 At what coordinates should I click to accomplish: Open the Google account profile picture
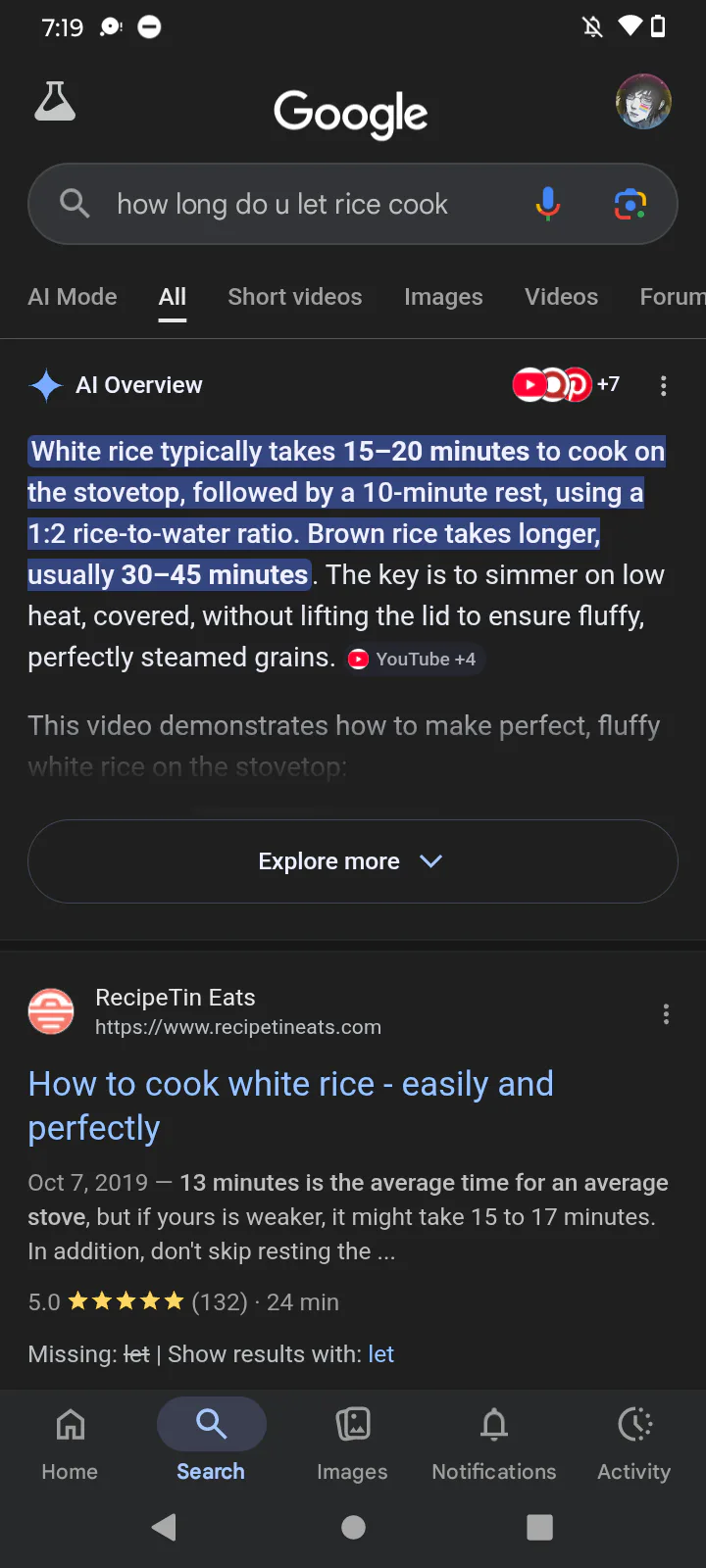pos(643,101)
